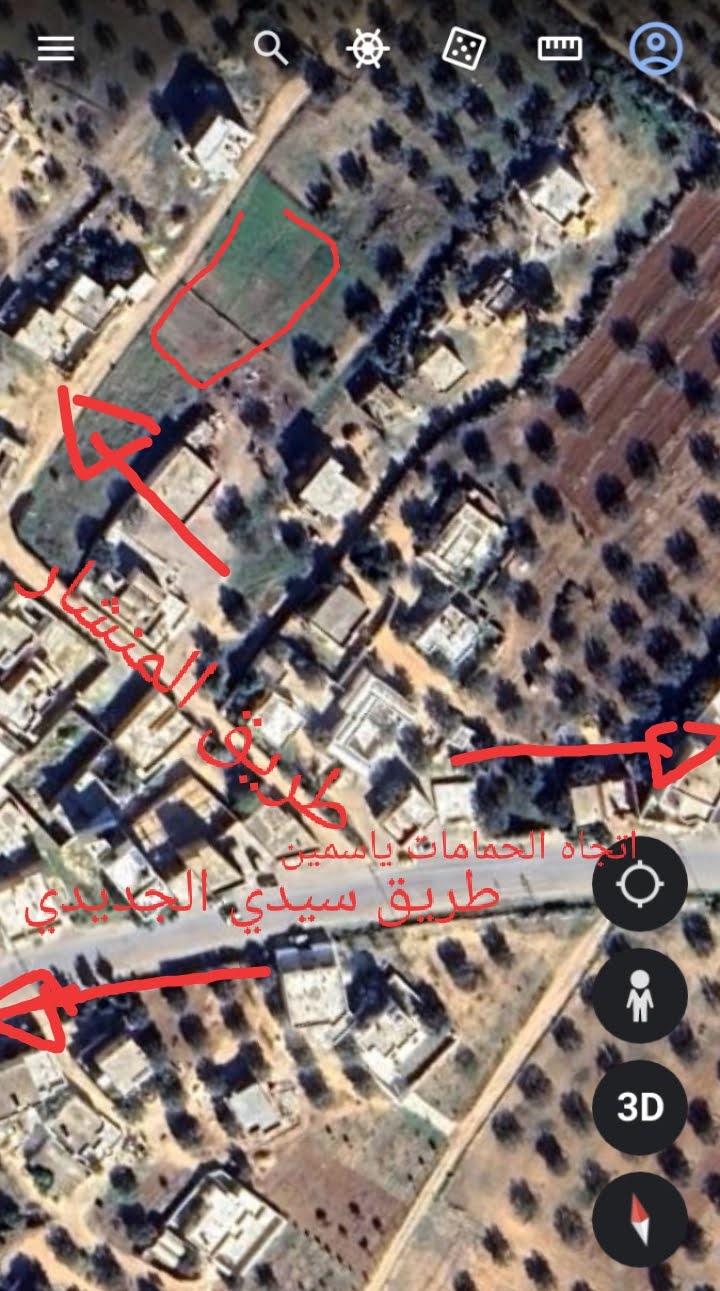Toggle the 3D view button
The width and height of the screenshot is (720, 1291).
640,1108
